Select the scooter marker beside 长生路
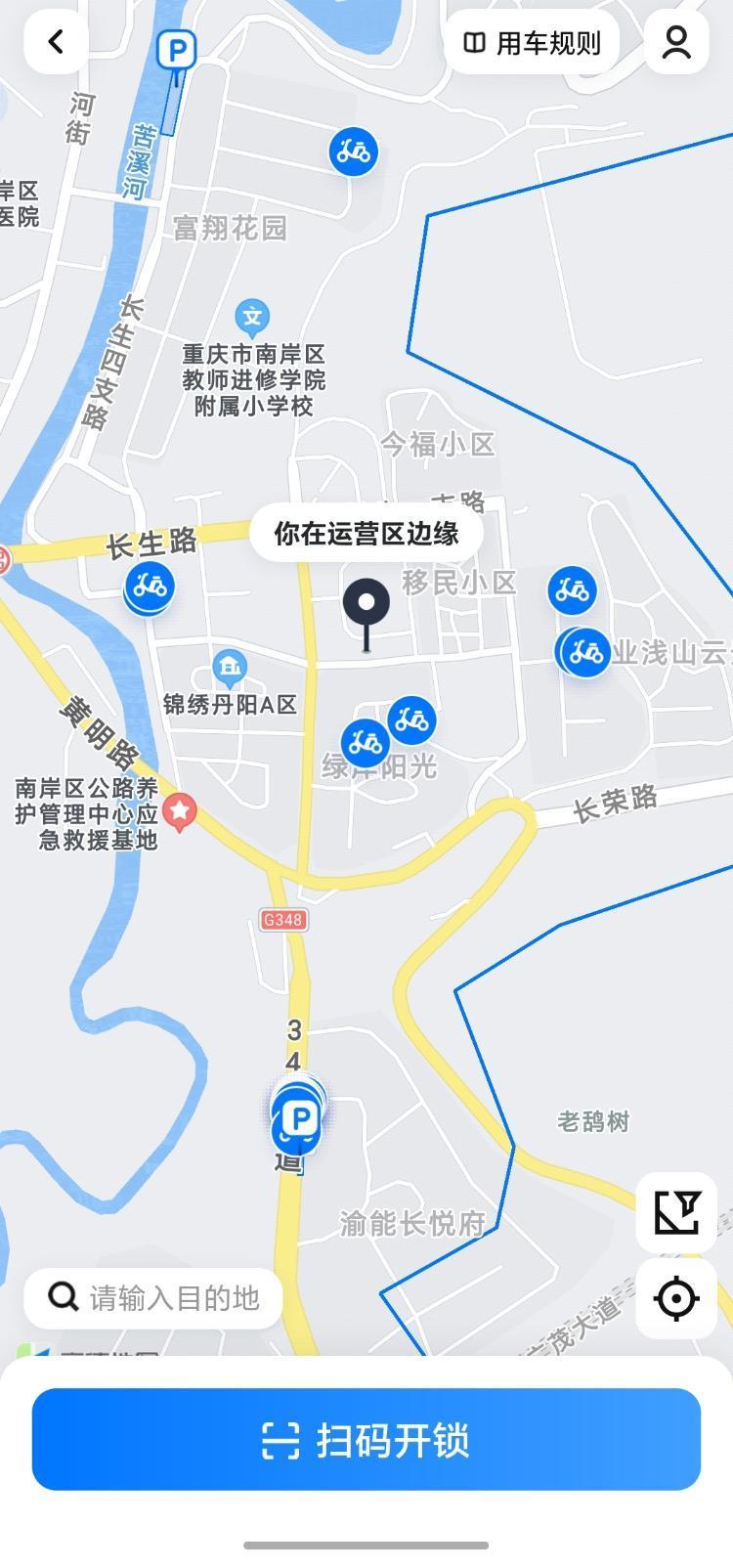Screen dimensions: 733x1568 (149, 588)
